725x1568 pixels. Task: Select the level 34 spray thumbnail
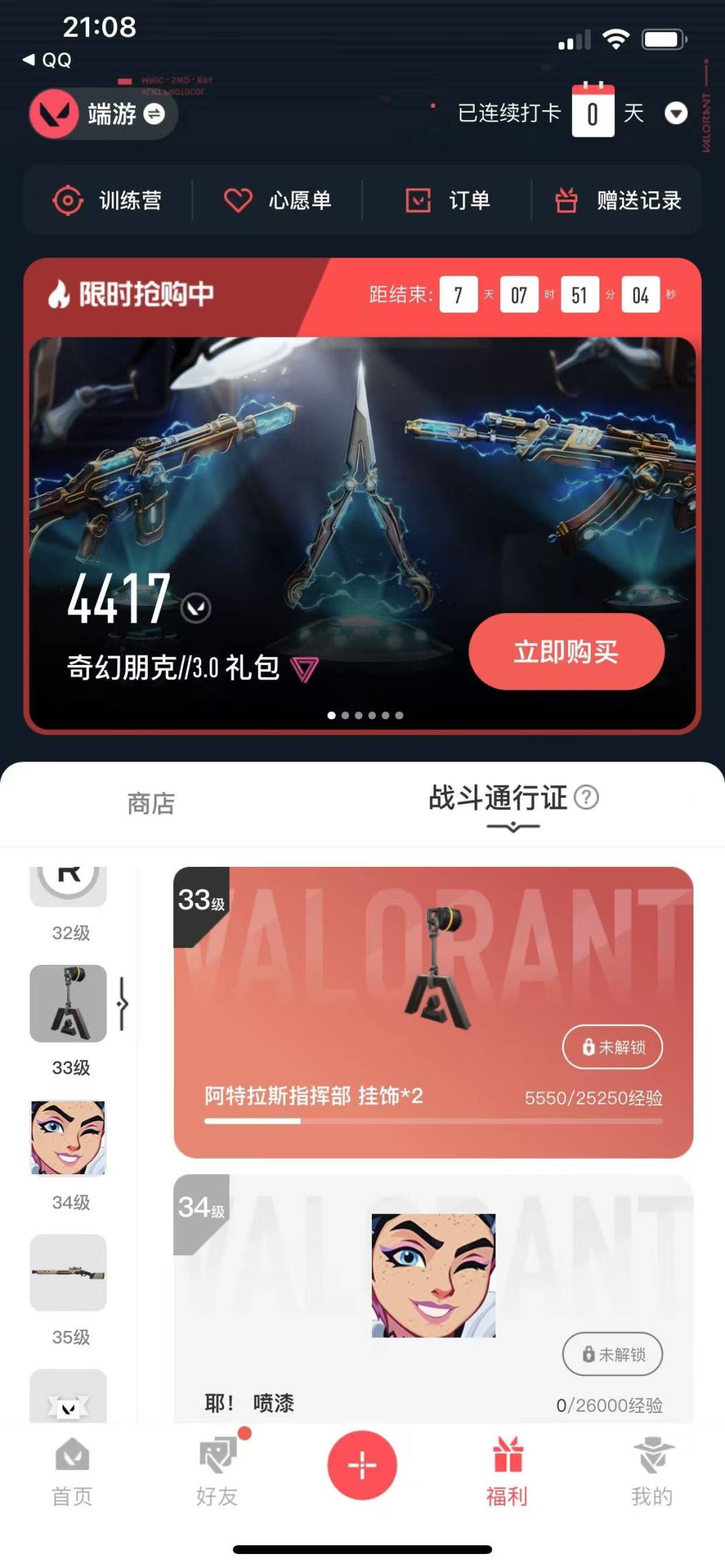tap(68, 1138)
